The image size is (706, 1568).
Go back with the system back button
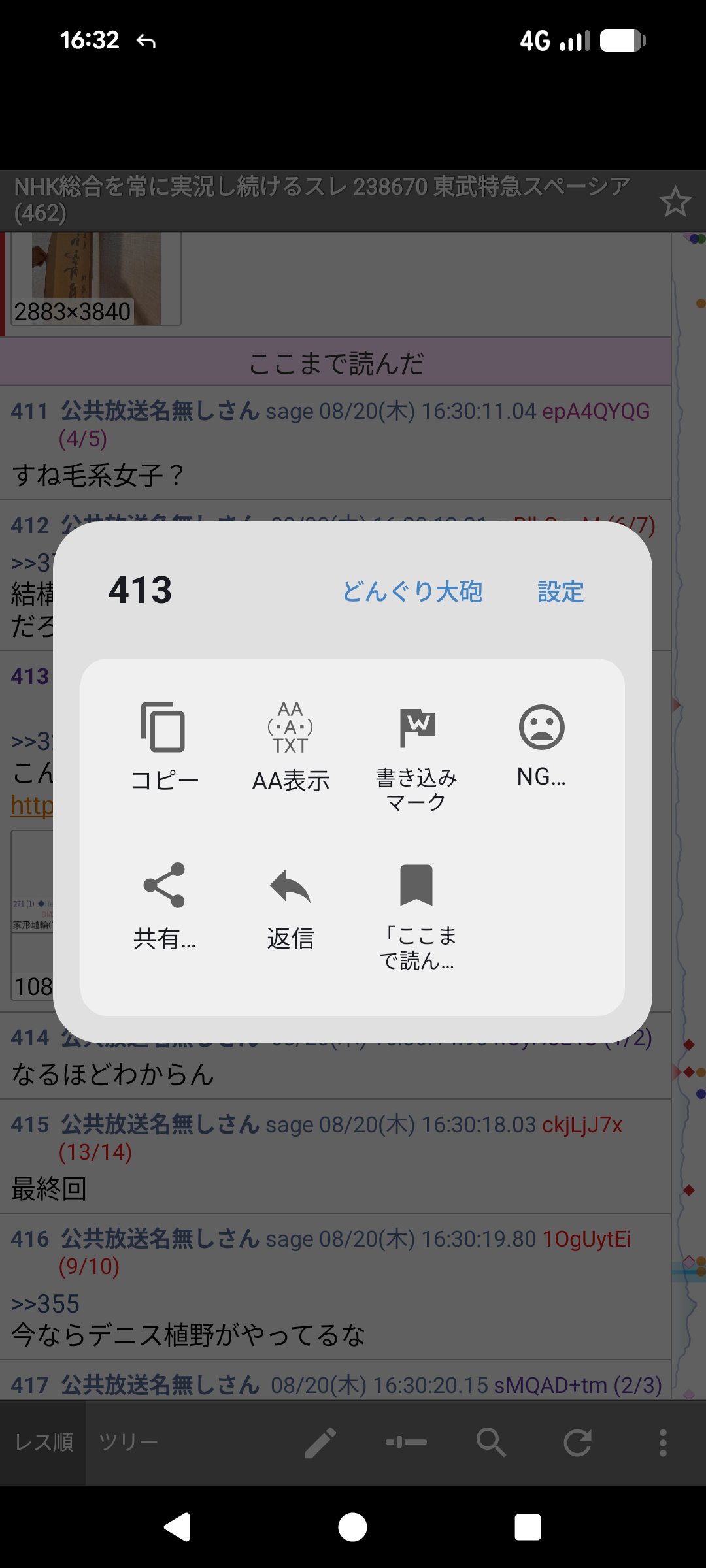click(x=177, y=1527)
